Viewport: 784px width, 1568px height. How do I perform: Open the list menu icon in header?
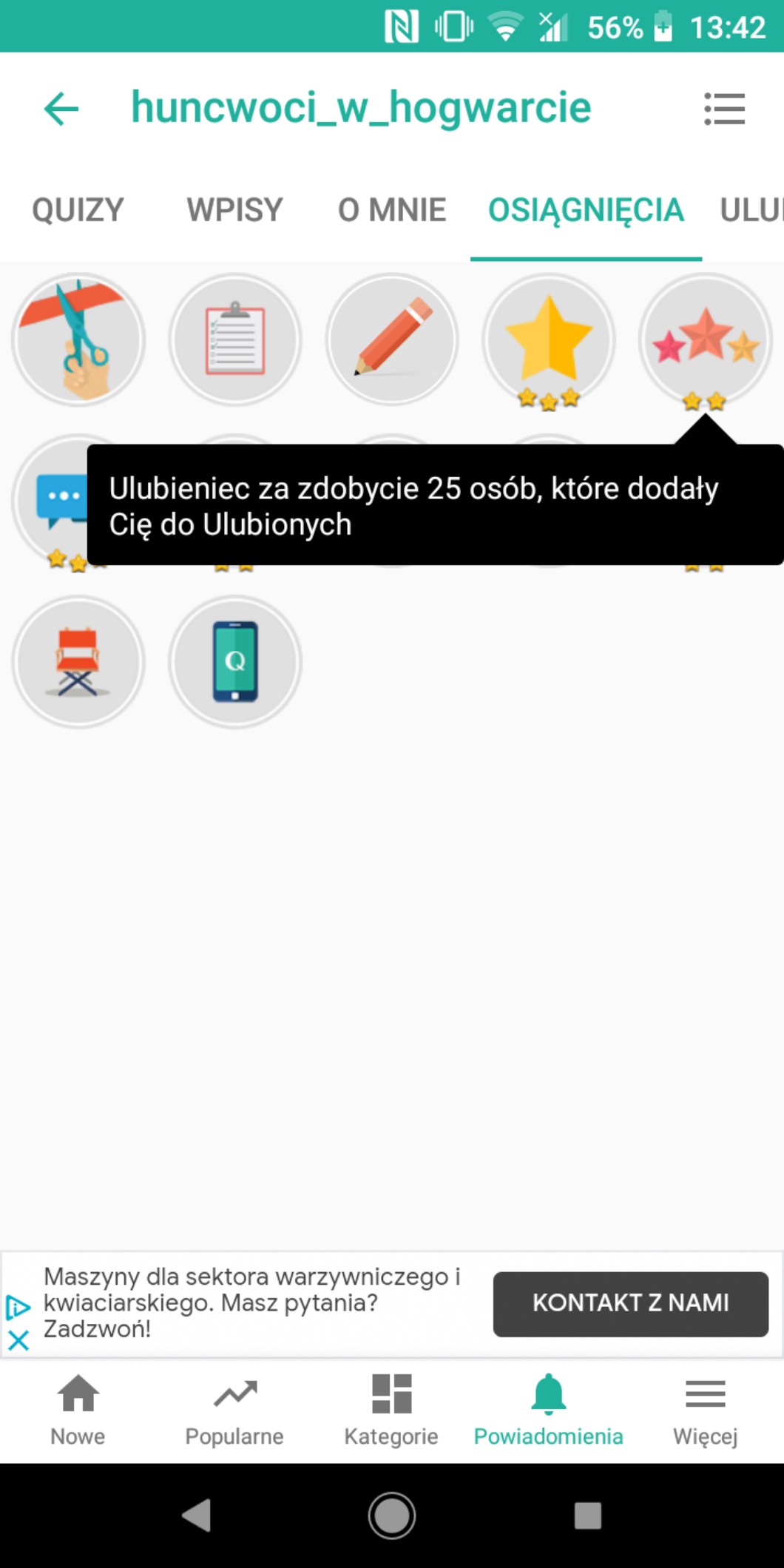click(724, 109)
